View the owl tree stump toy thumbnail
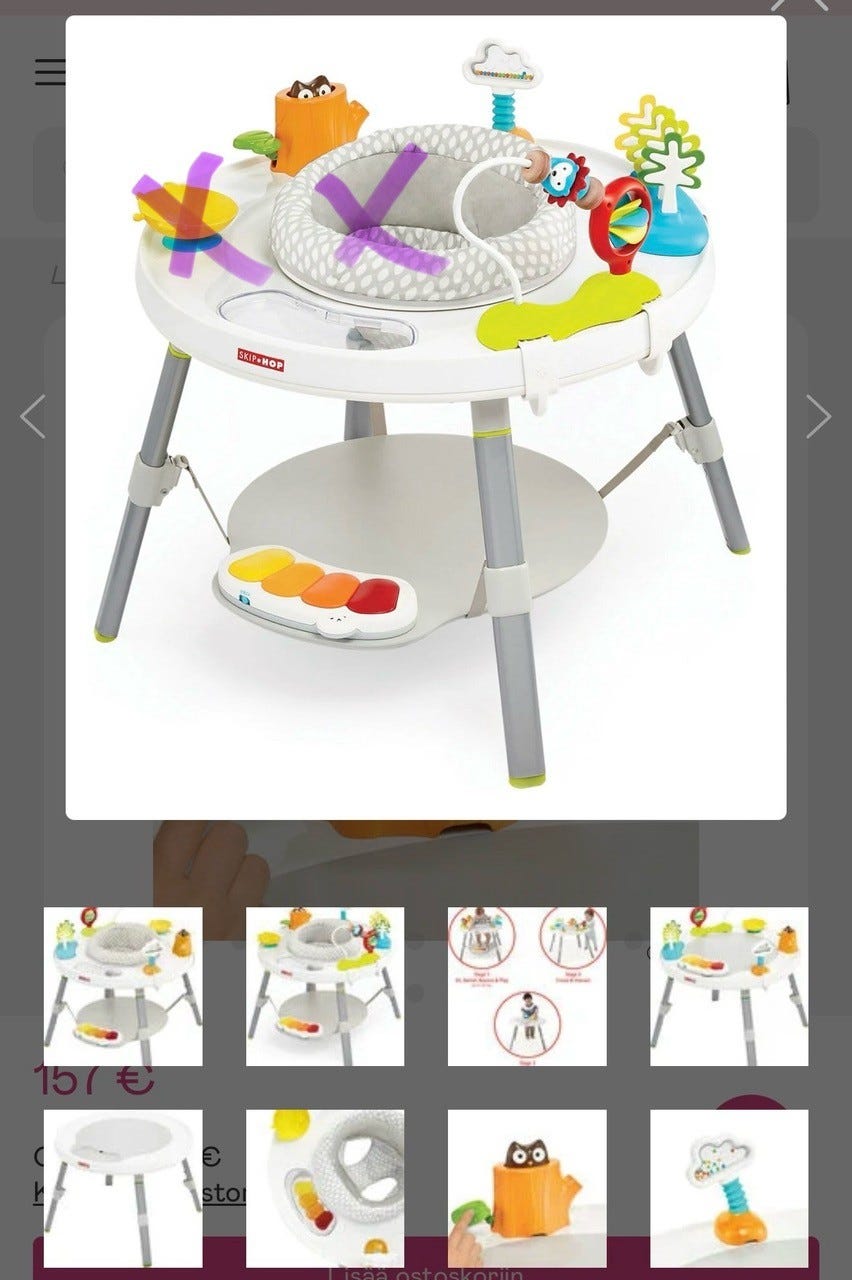 (x=527, y=1188)
